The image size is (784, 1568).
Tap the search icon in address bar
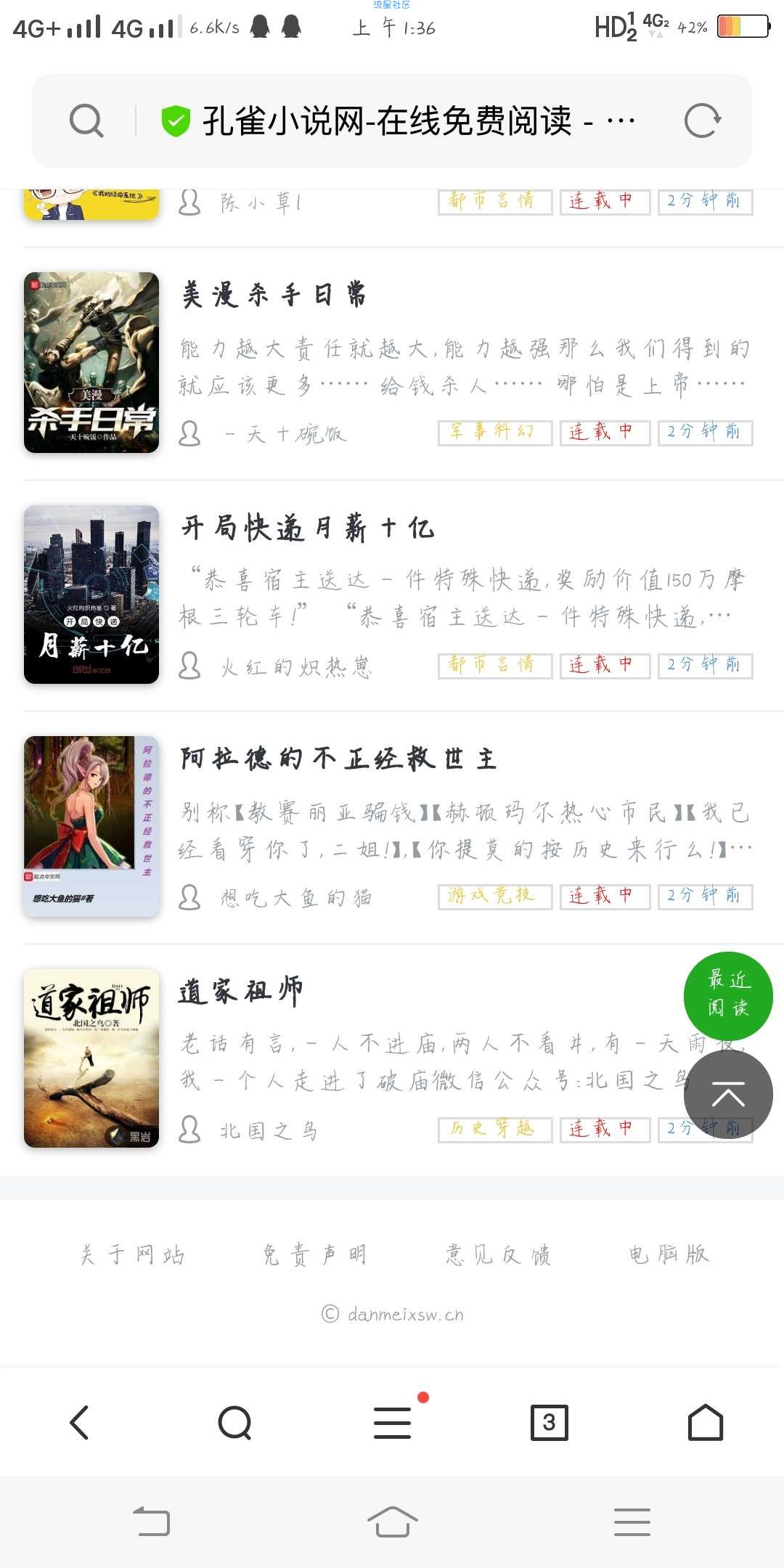click(x=86, y=121)
